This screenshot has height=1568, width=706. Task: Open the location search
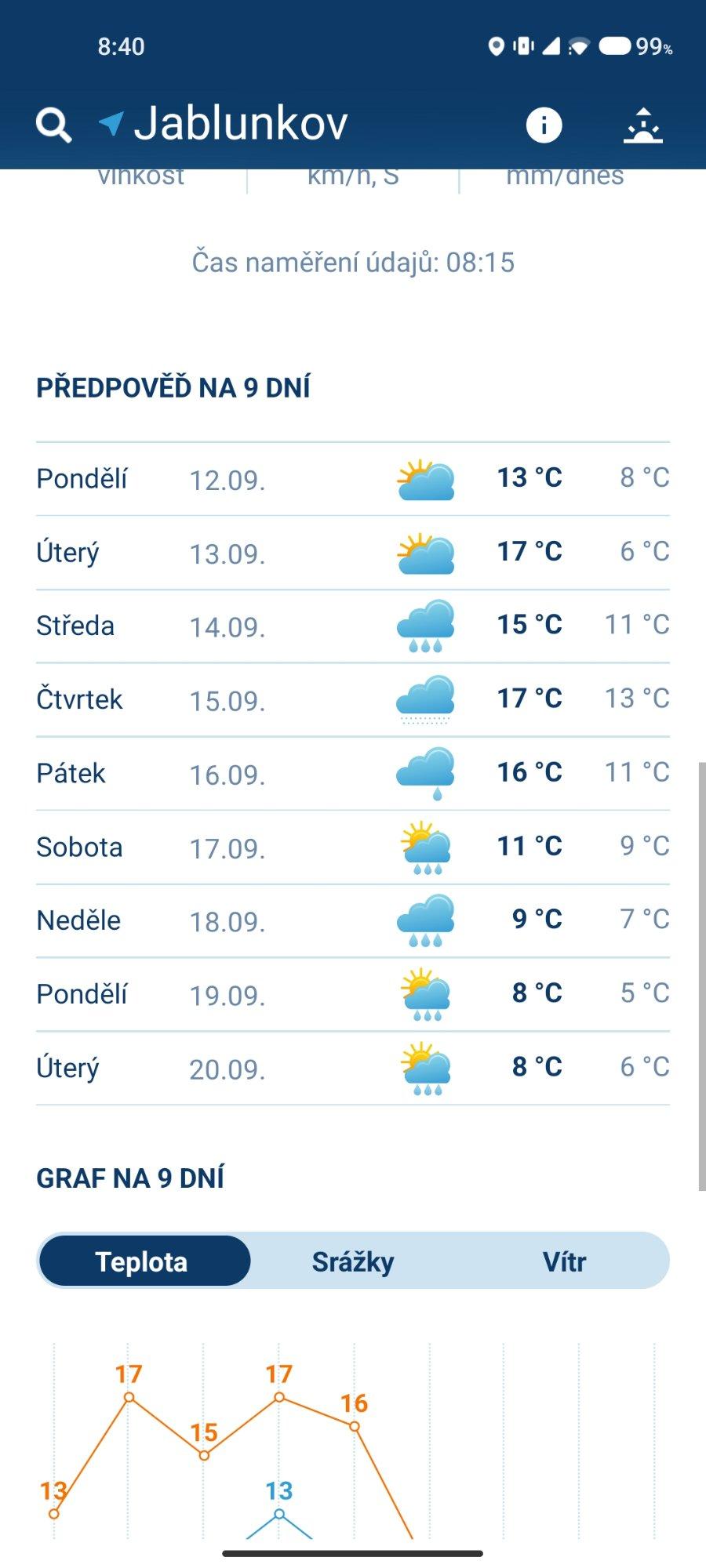(x=53, y=125)
